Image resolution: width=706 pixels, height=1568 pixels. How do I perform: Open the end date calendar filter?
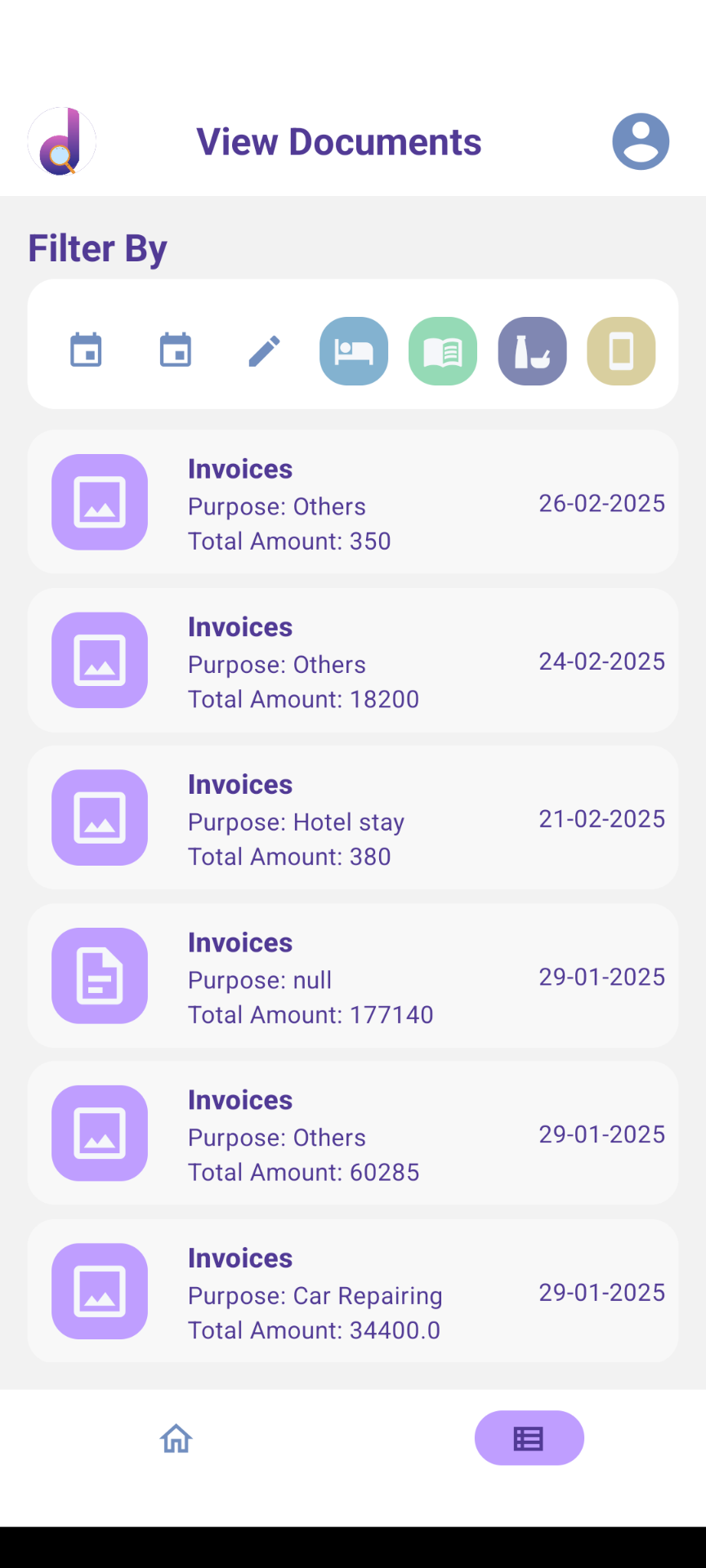pyautogui.click(x=176, y=350)
